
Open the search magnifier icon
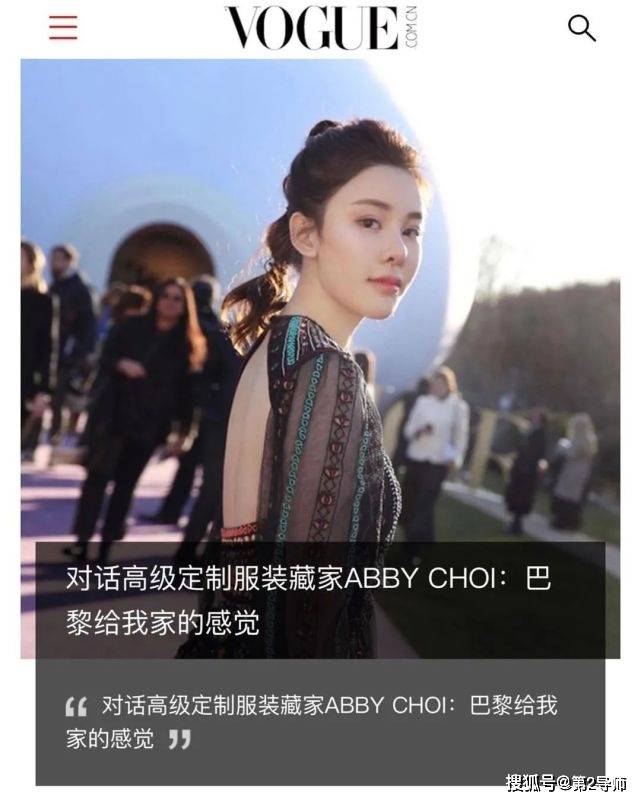point(581,28)
